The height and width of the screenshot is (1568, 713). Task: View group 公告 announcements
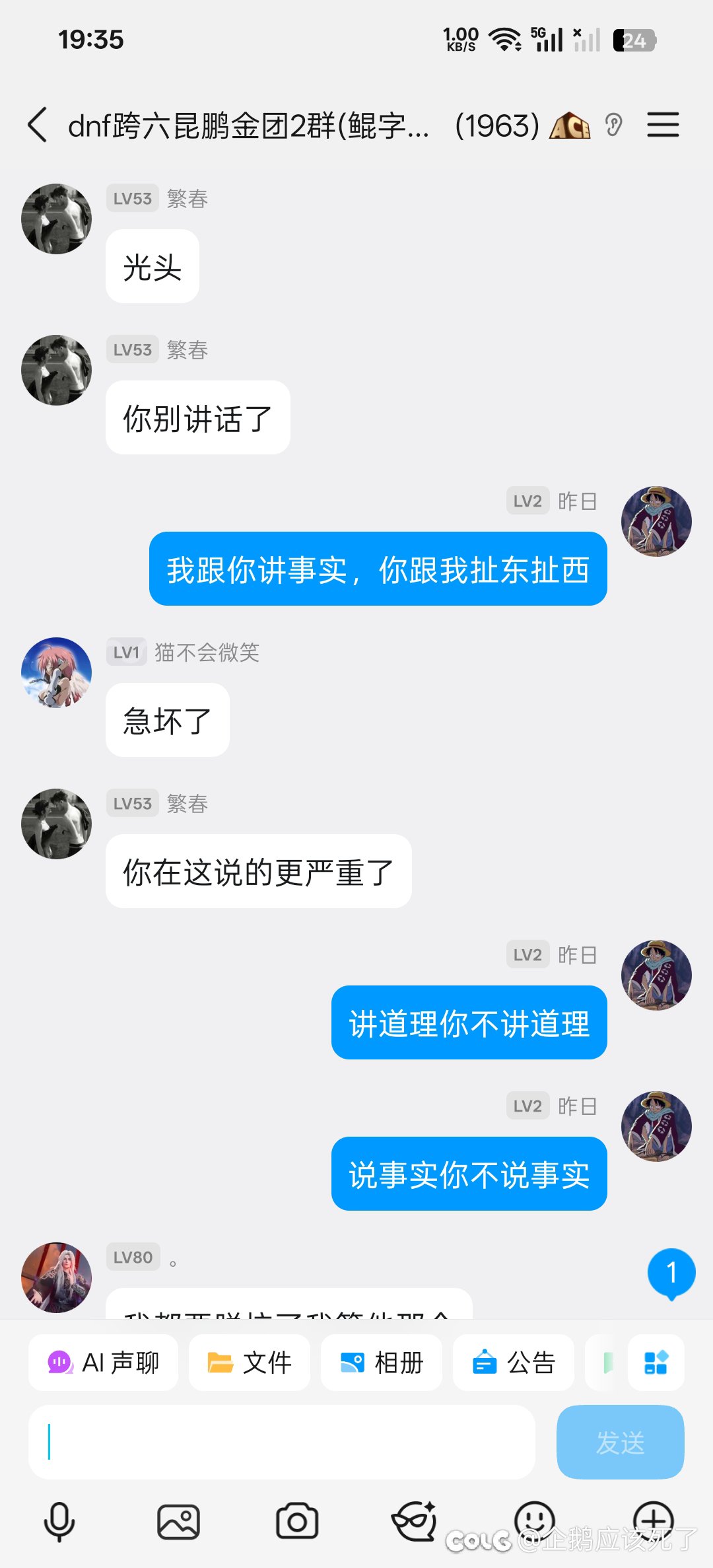514,1362
